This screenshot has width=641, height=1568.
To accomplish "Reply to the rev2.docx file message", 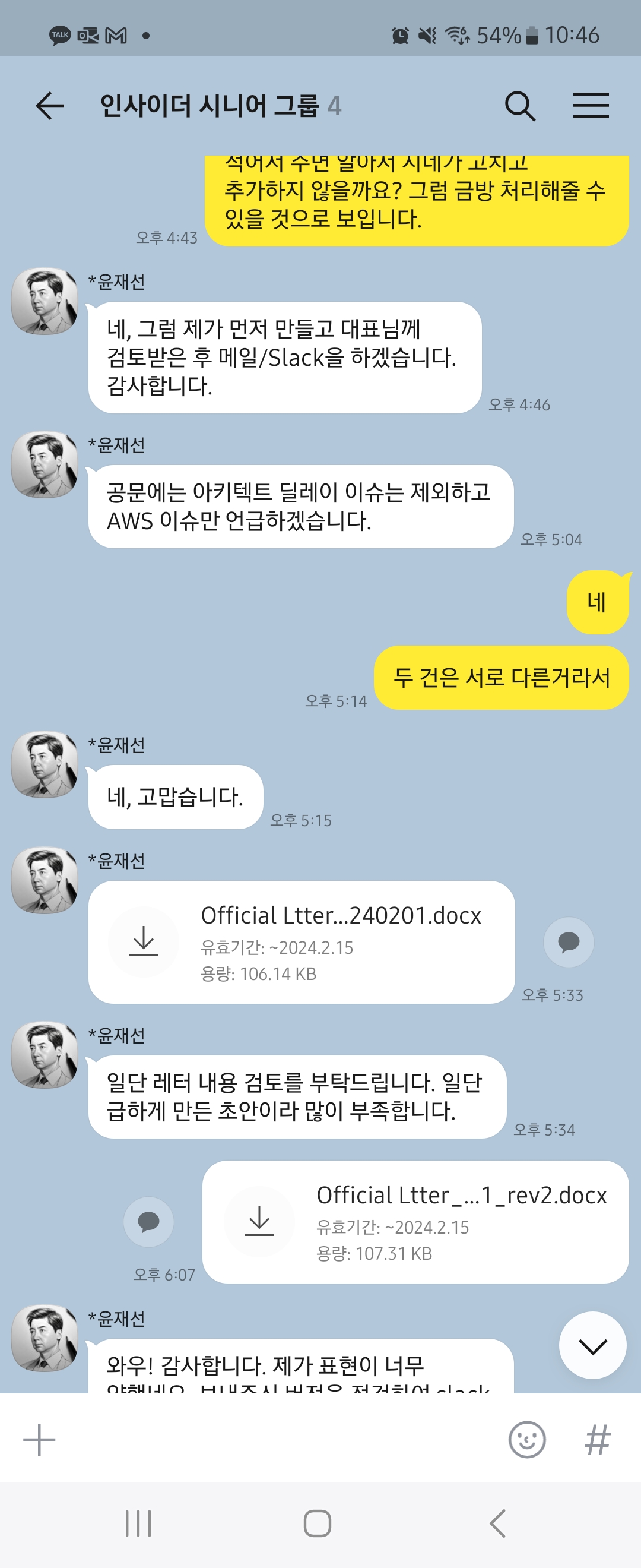I will coord(148,1222).
